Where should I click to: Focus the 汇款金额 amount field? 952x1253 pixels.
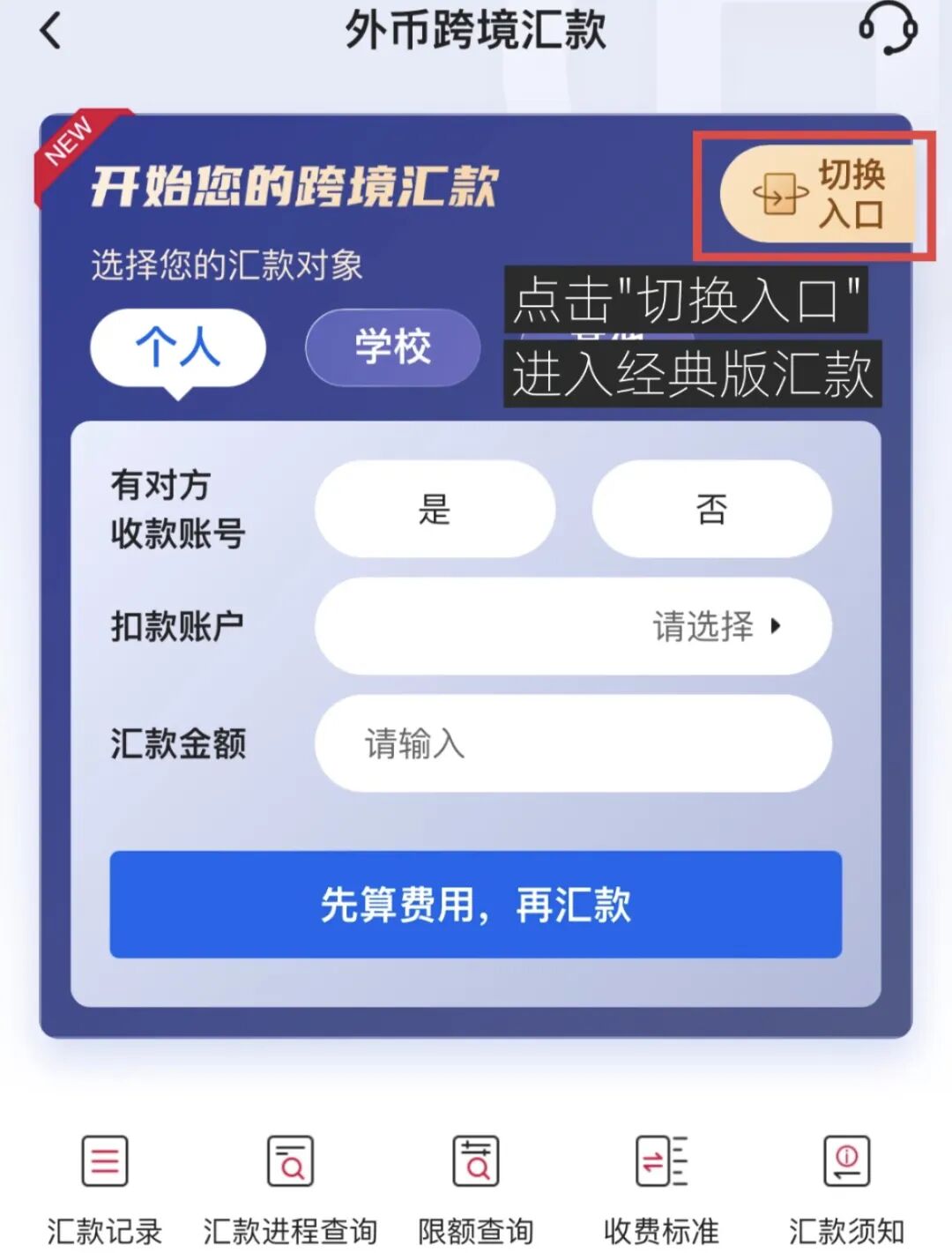pos(573,743)
